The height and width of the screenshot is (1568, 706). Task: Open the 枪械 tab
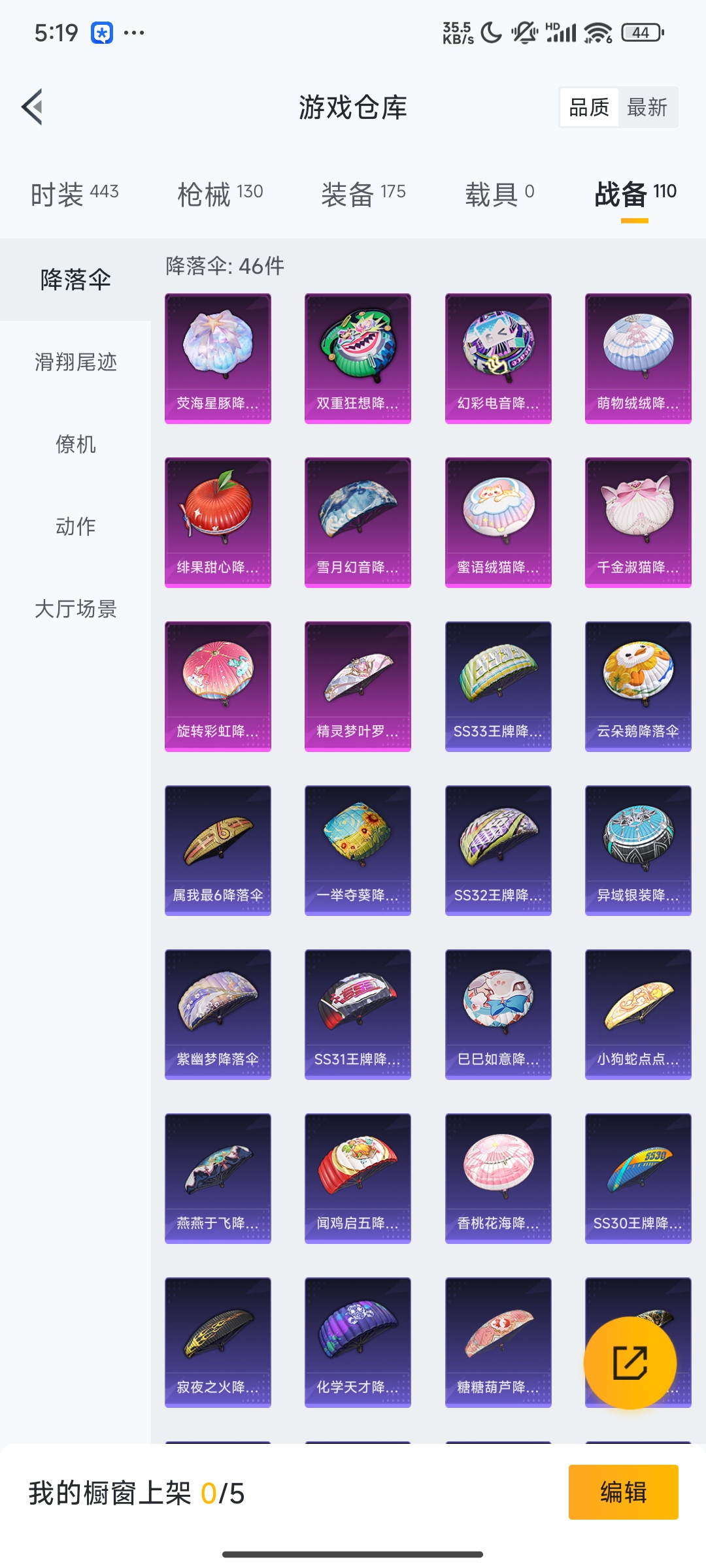point(220,193)
